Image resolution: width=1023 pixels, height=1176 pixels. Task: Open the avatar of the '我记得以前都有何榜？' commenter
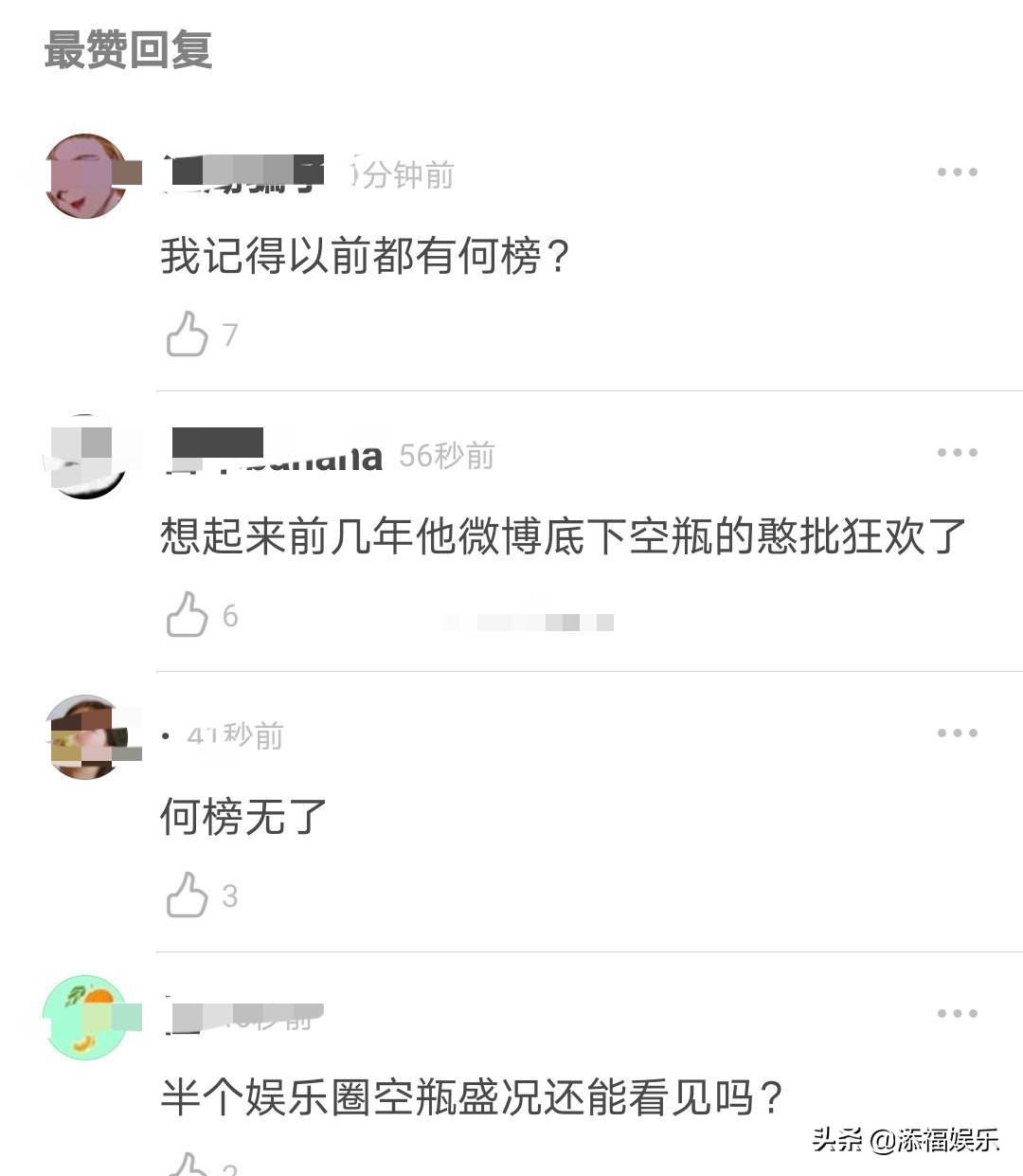tap(86, 176)
